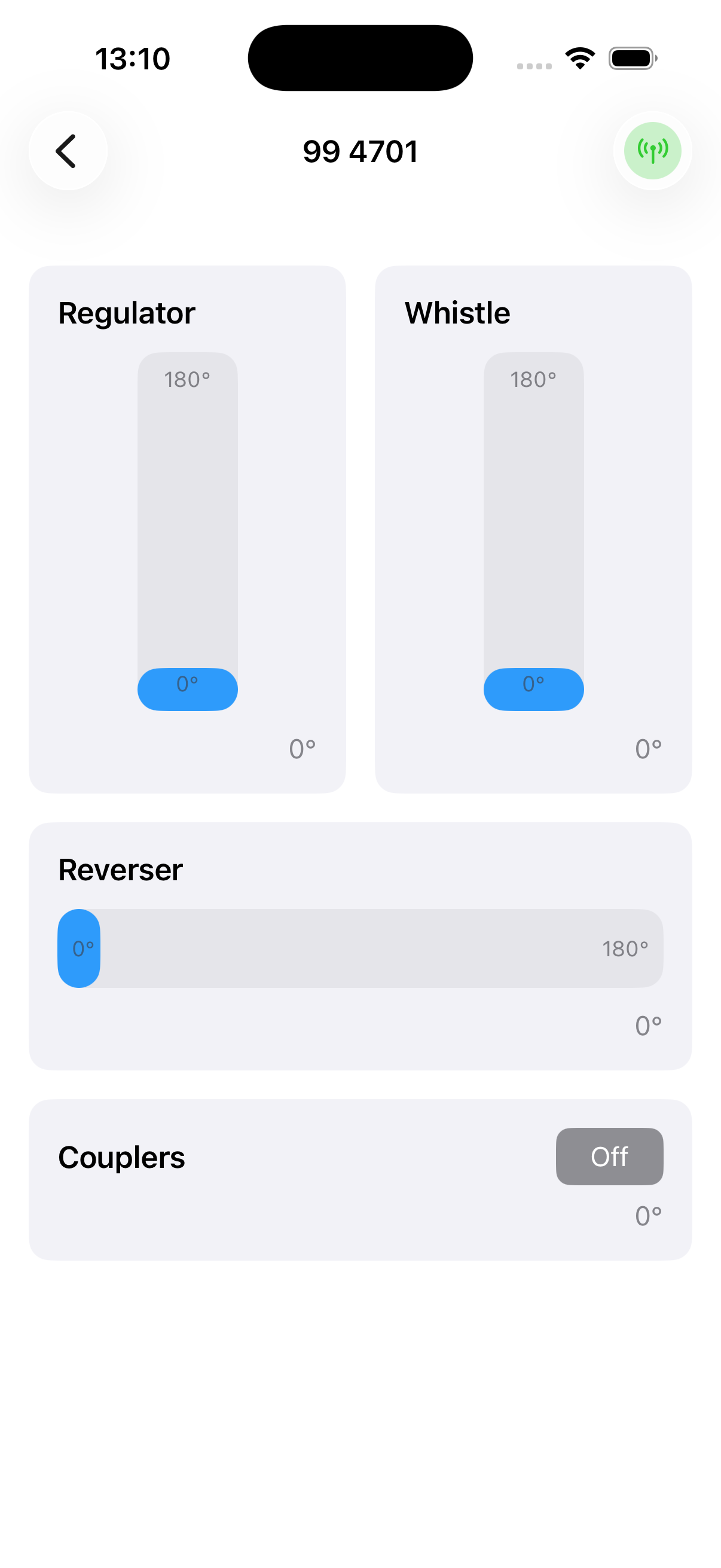The height and width of the screenshot is (1568, 721).
Task: Tap the Whistle slider track
Action: pos(534,523)
